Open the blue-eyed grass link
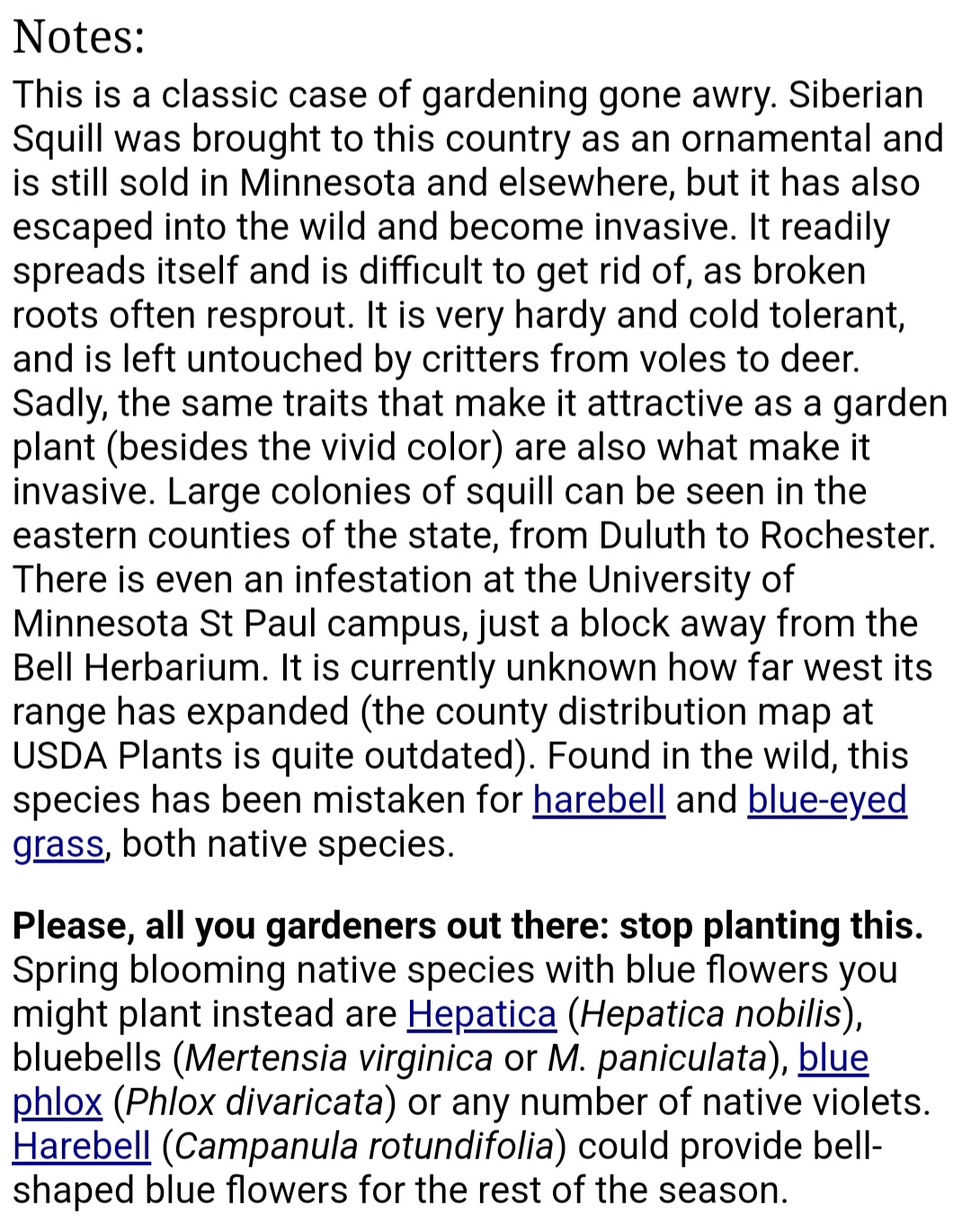Image resolution: width=971 pixels, height=1232 pixels. 826,799
